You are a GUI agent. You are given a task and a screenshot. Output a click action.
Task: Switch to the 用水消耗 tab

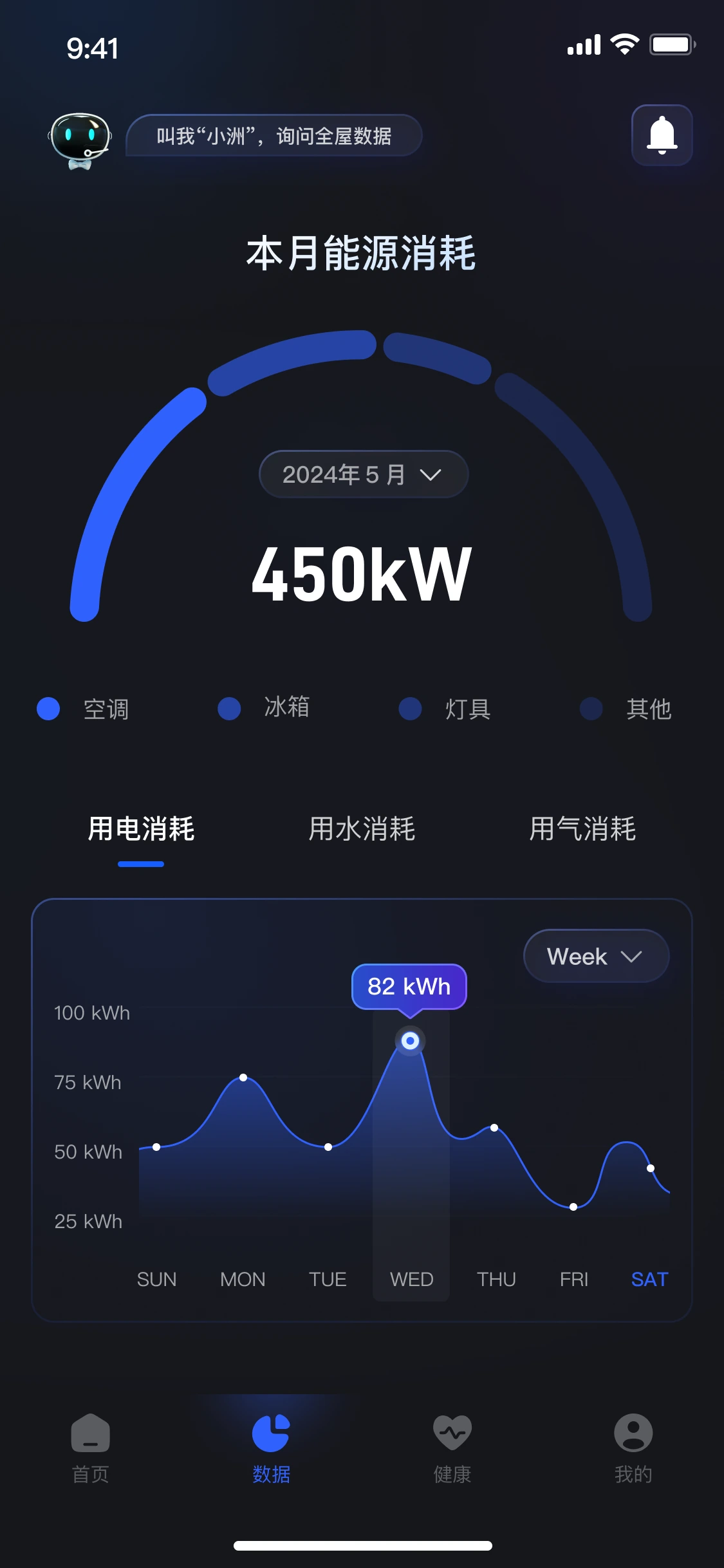click(x=362, y=828)
